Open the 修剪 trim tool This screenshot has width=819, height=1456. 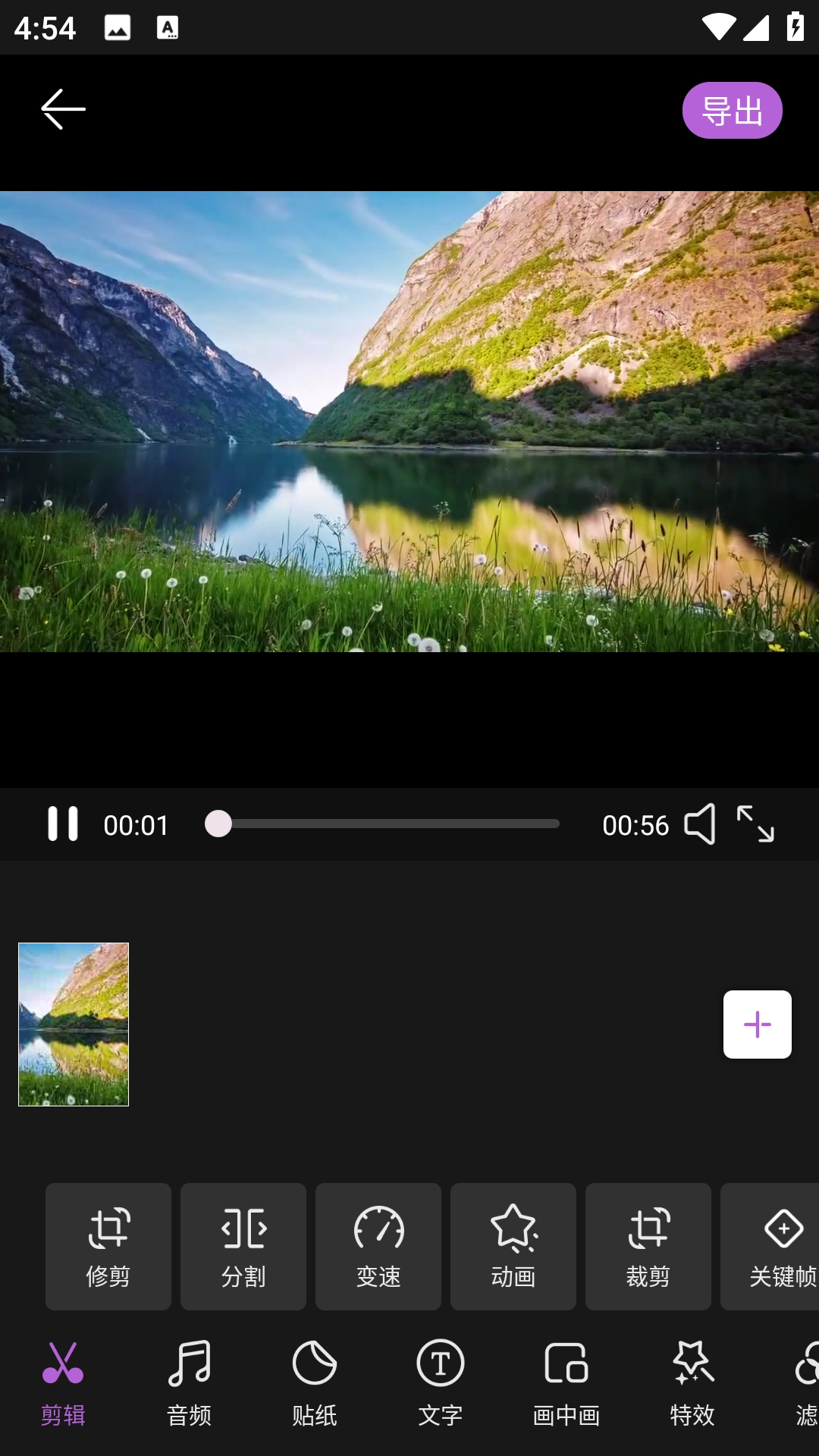[108, 1246]
